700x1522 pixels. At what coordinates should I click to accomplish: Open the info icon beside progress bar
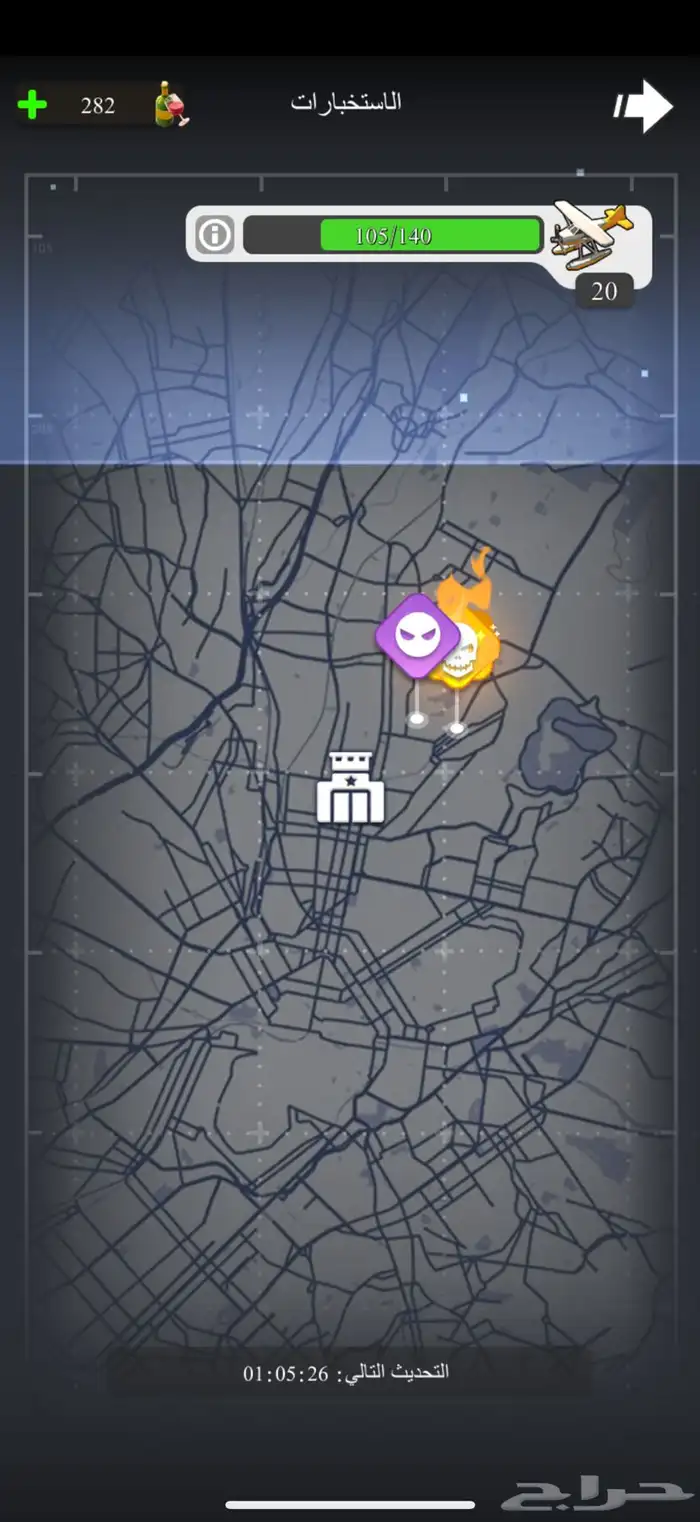click(x=214, y=235)
